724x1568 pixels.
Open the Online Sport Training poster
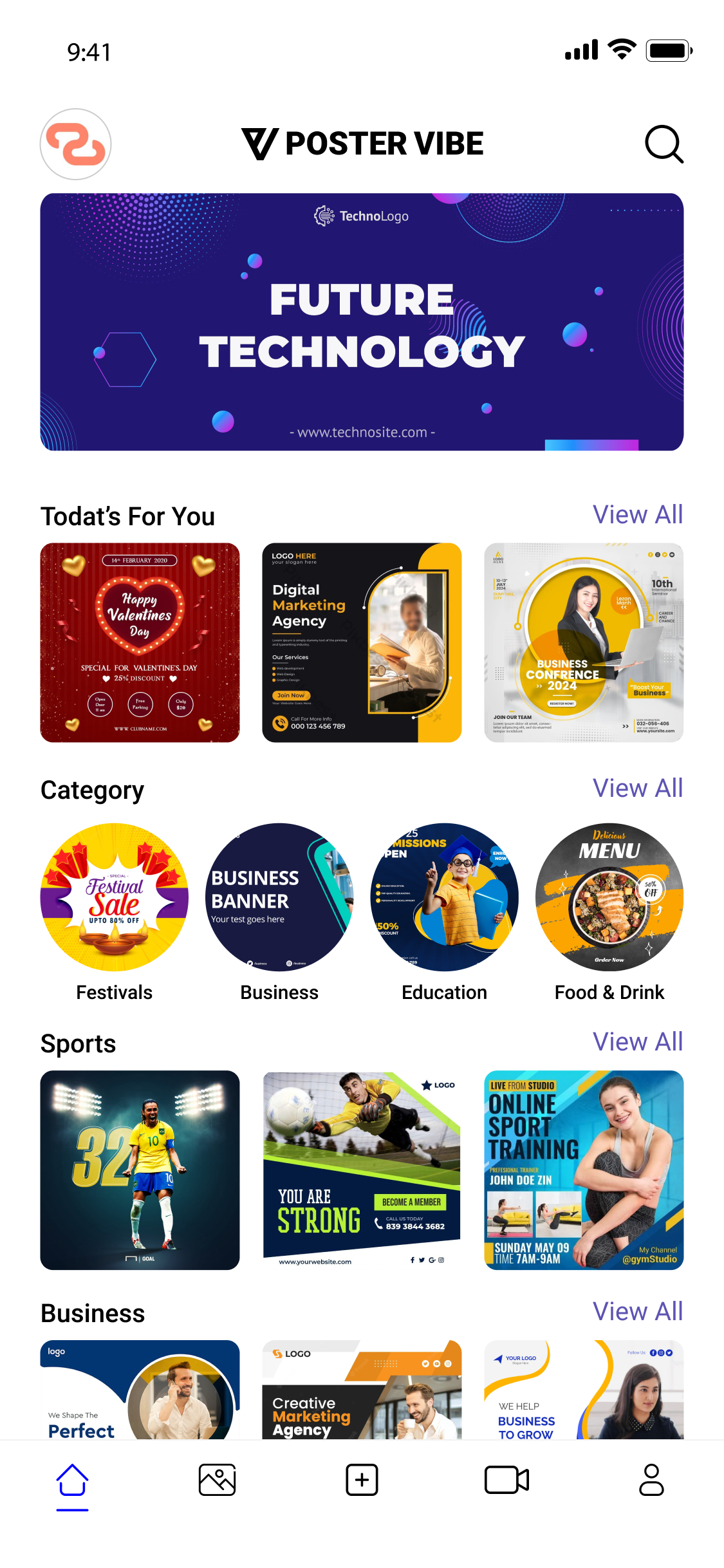(x=584, y=1170)
